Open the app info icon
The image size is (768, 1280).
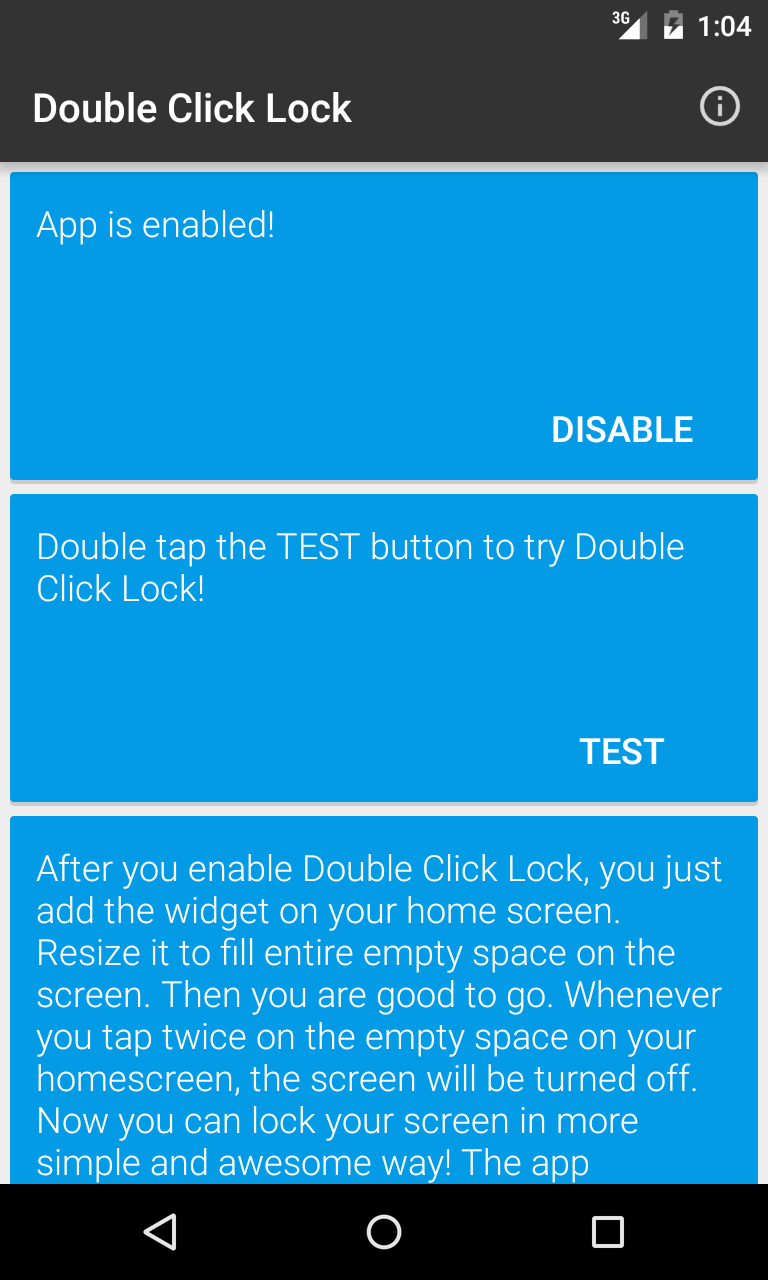tap(719, 106)
